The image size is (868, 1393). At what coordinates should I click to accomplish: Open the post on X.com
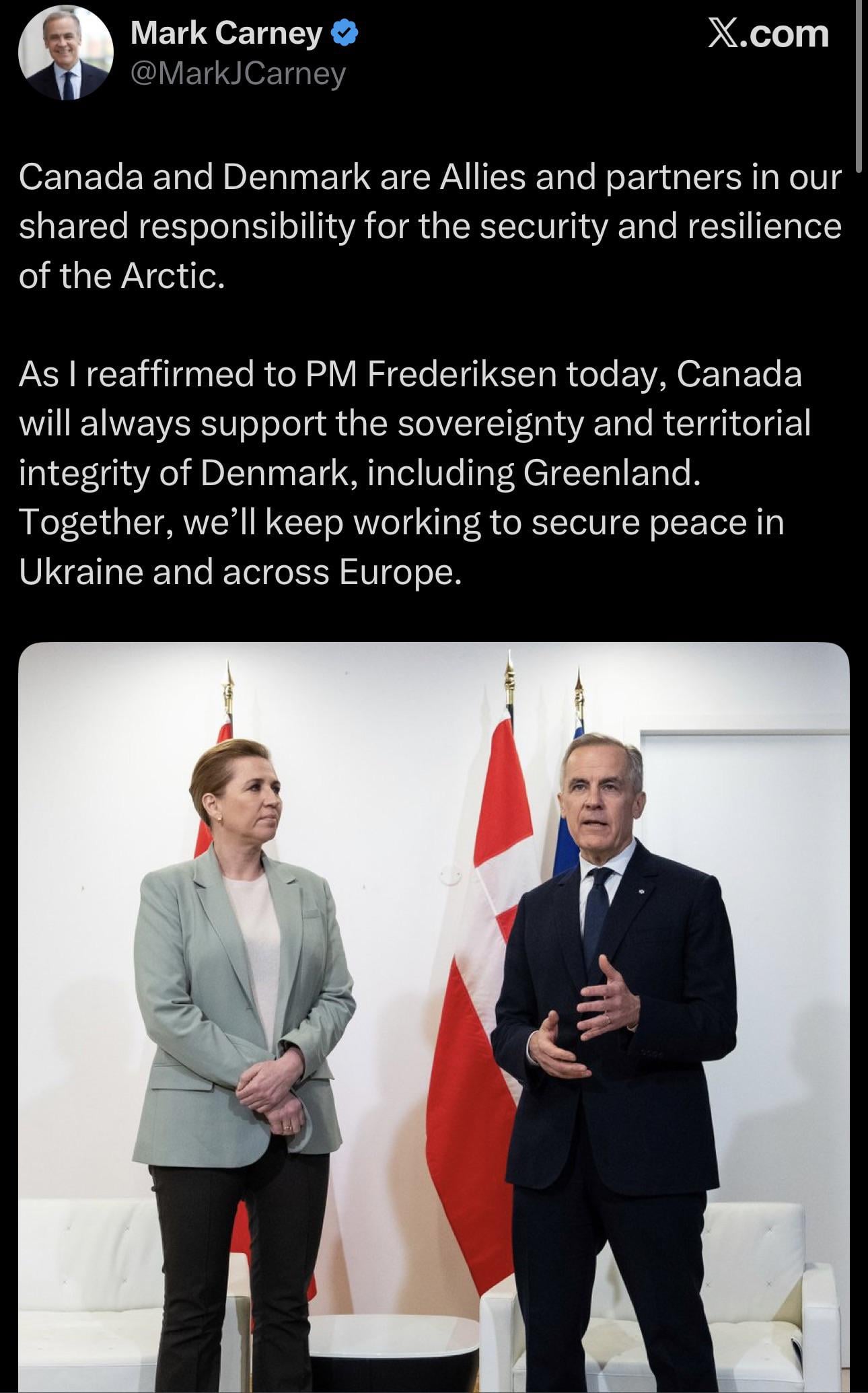click(x=768, y=34)
